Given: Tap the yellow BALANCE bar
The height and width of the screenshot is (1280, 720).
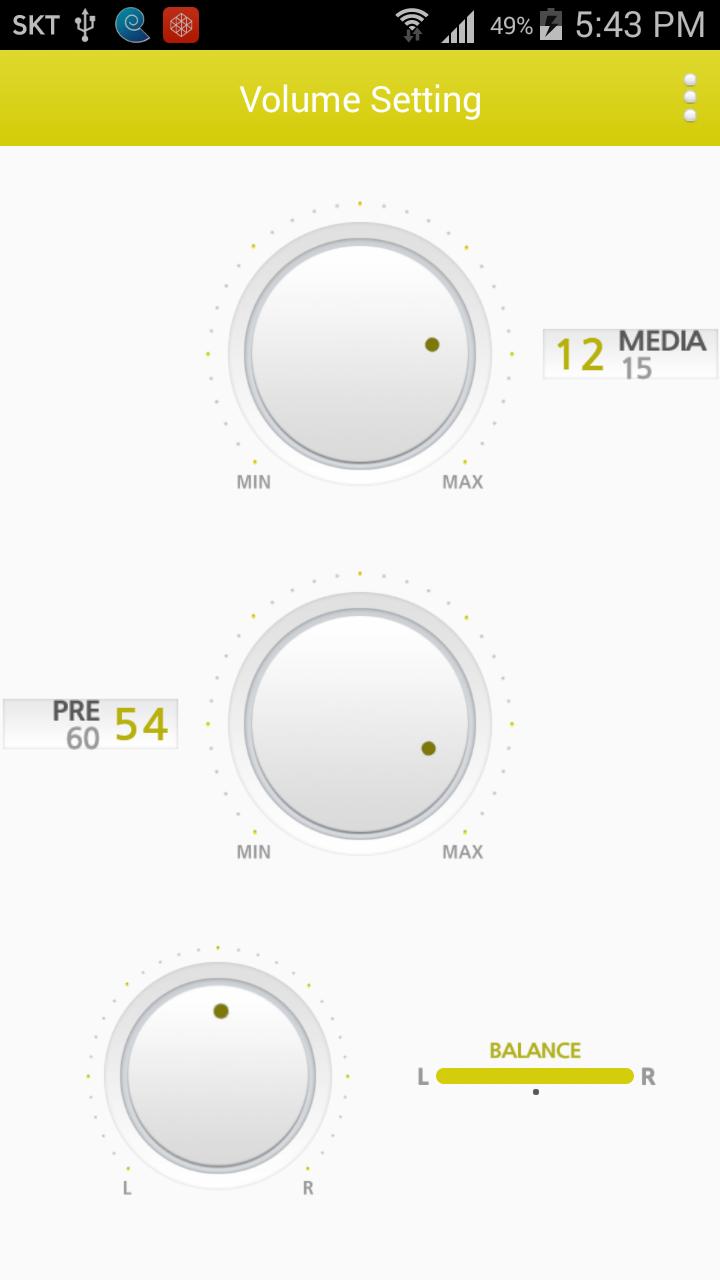Looking at the screenshot, I should 535,1076.
